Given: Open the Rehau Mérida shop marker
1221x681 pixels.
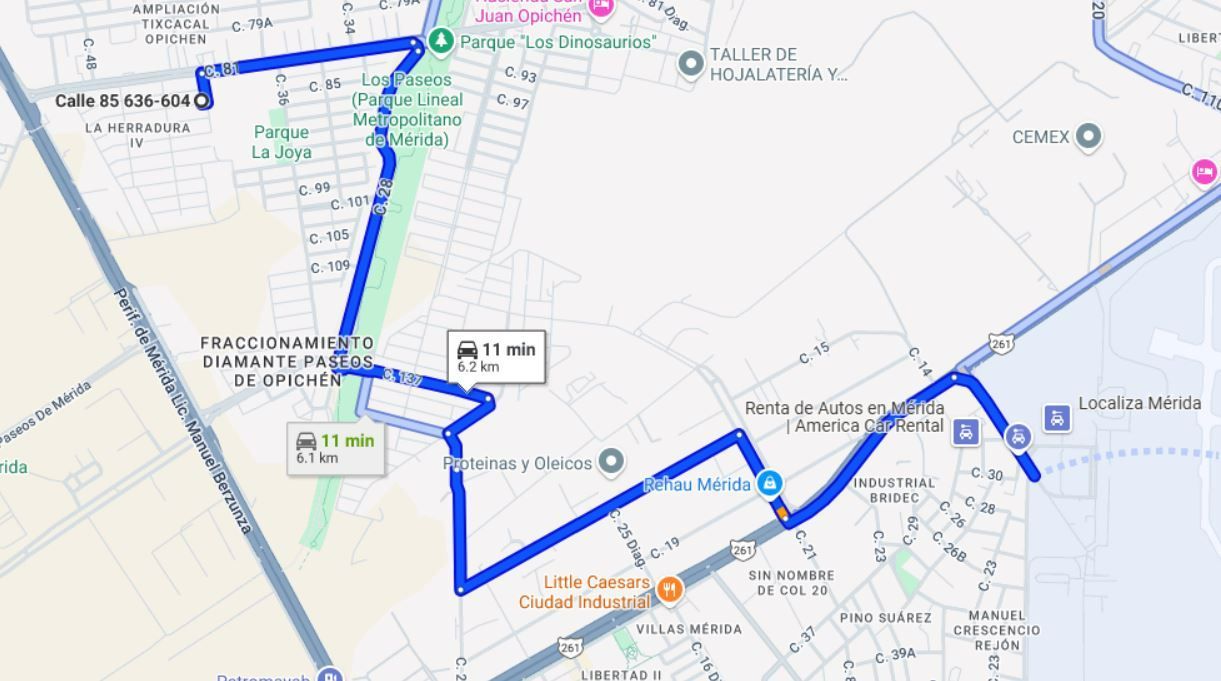Looking at the screenshot, I should (769, 484).
